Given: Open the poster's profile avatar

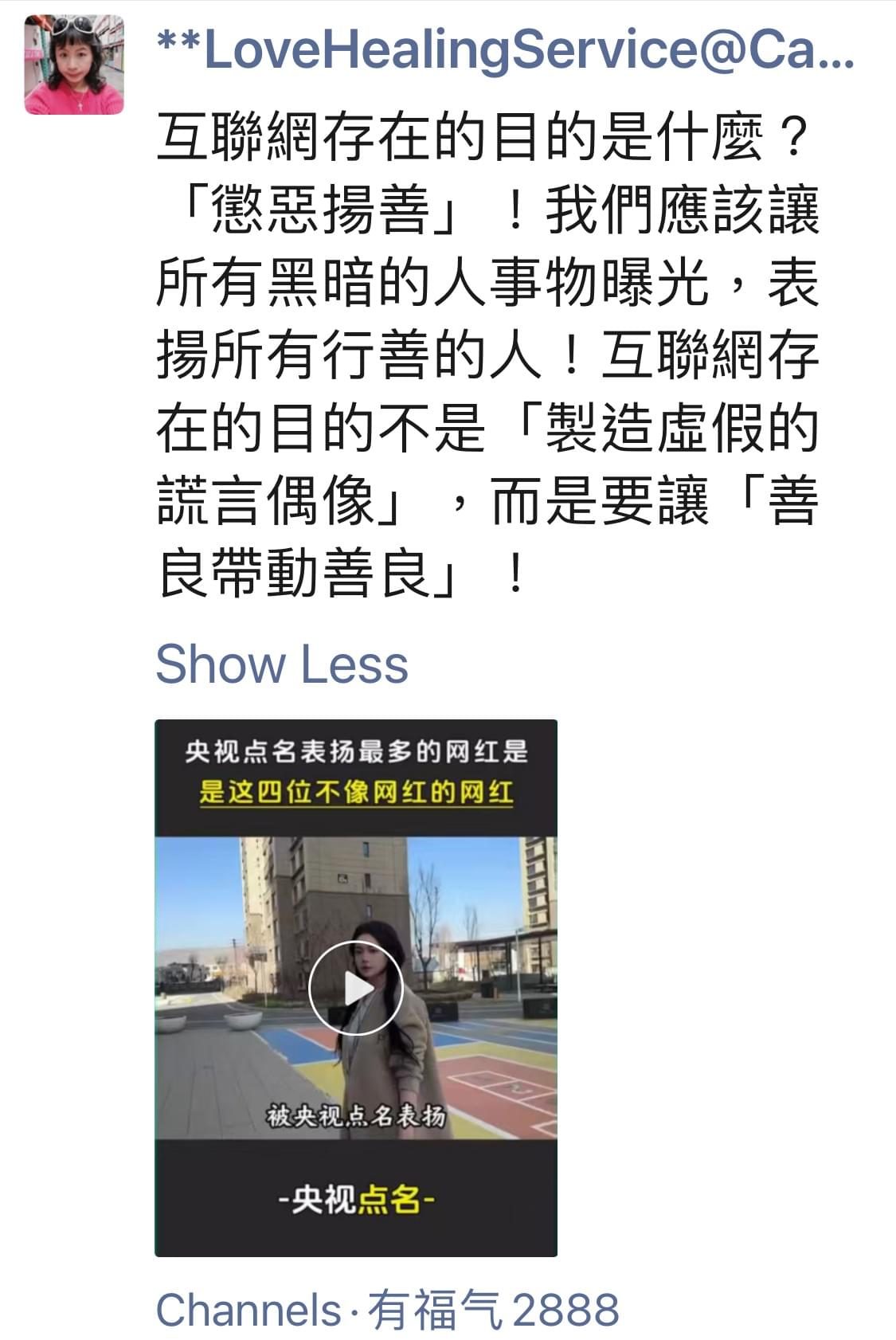Looking at the screenshot, I should coord(74,65).
